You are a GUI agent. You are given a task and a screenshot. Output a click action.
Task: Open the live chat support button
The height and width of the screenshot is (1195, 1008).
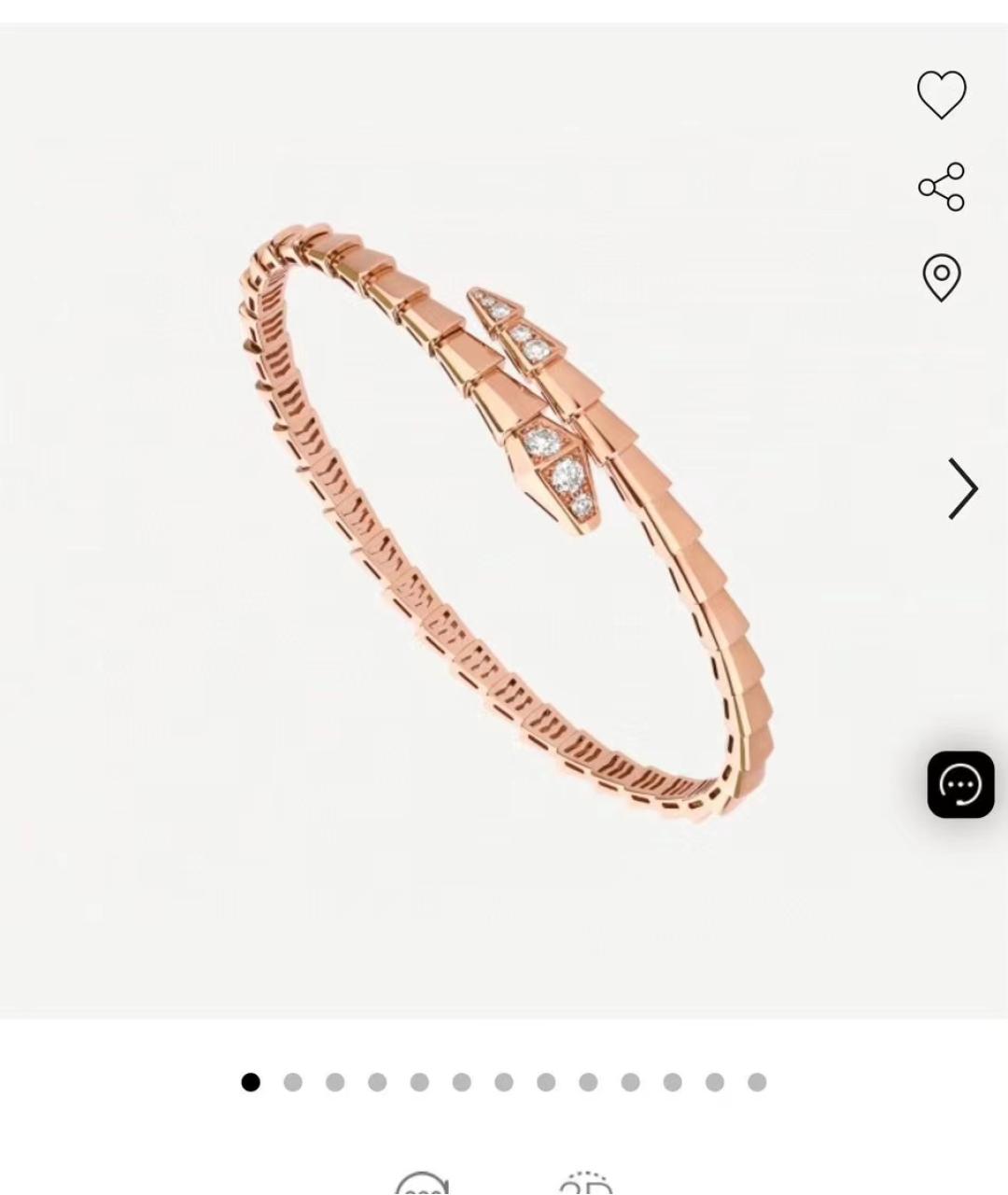960,784
